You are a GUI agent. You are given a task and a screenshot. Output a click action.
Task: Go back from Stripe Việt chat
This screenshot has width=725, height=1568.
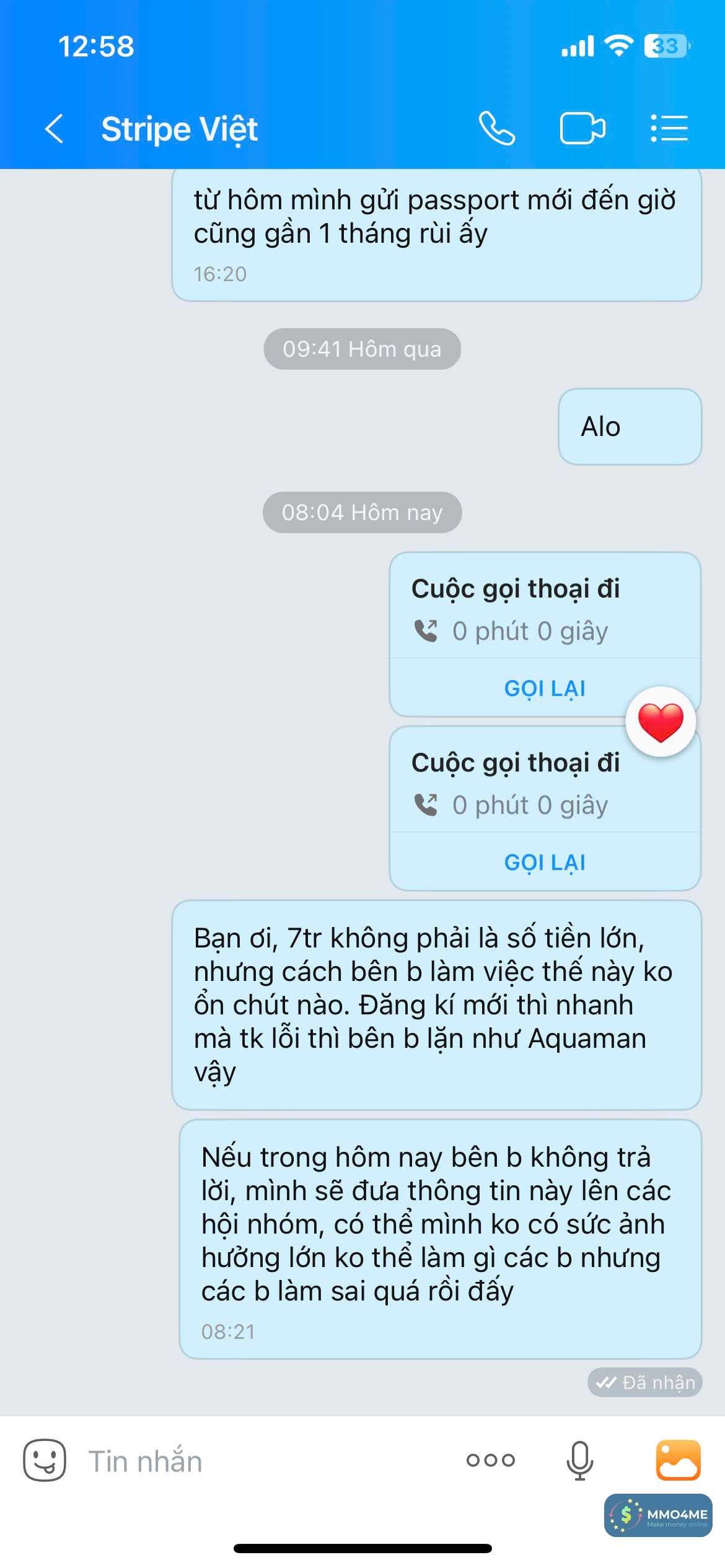[x=55, y=129]
